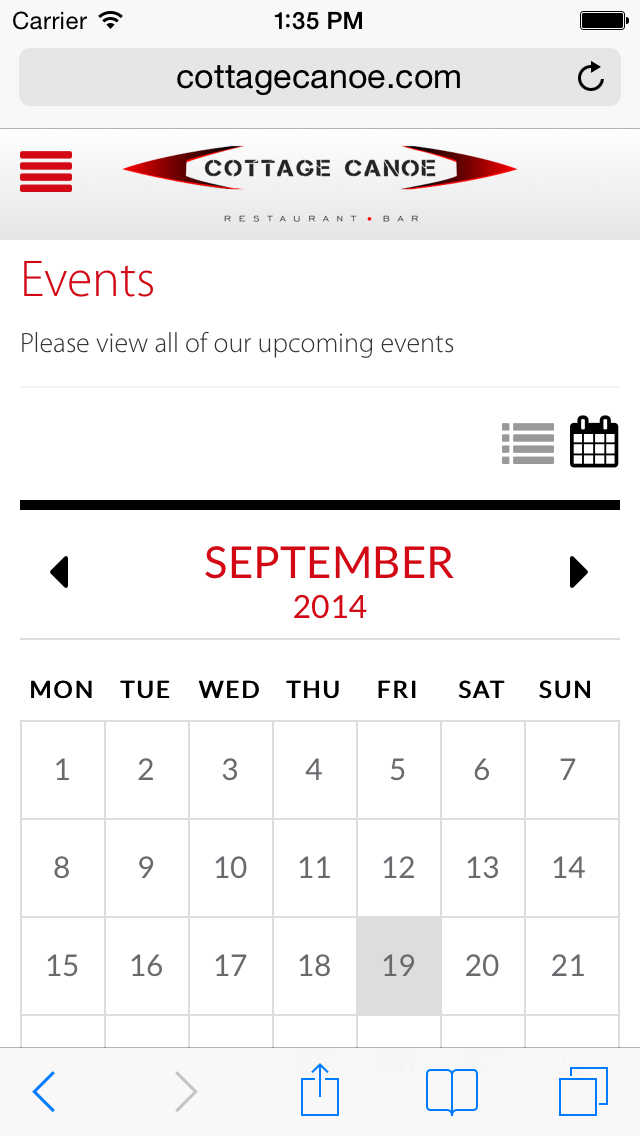Open Safari bookmarks
The height and width of the screenshot is (1136, 640).
(x=452, y=1091)
